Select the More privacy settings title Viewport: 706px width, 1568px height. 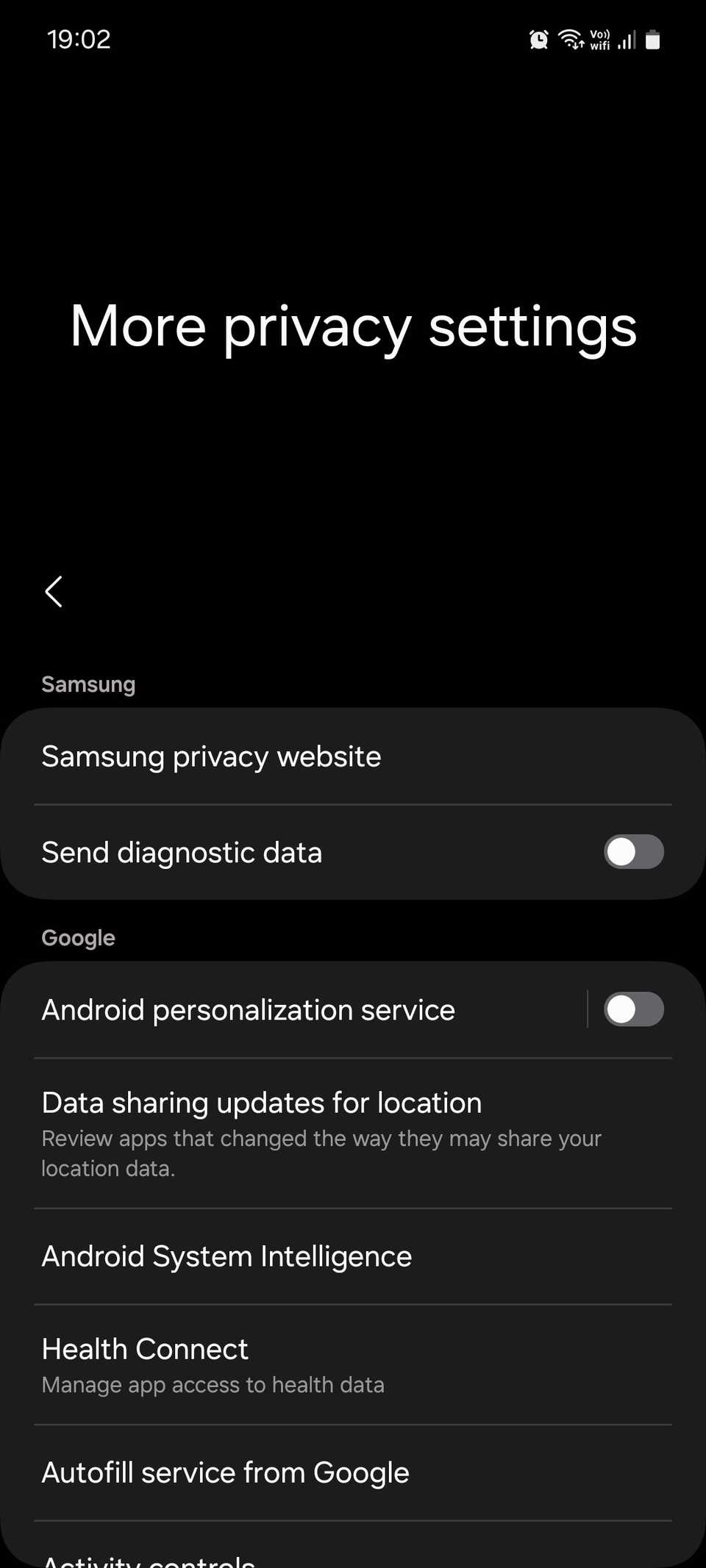point(353,326)
